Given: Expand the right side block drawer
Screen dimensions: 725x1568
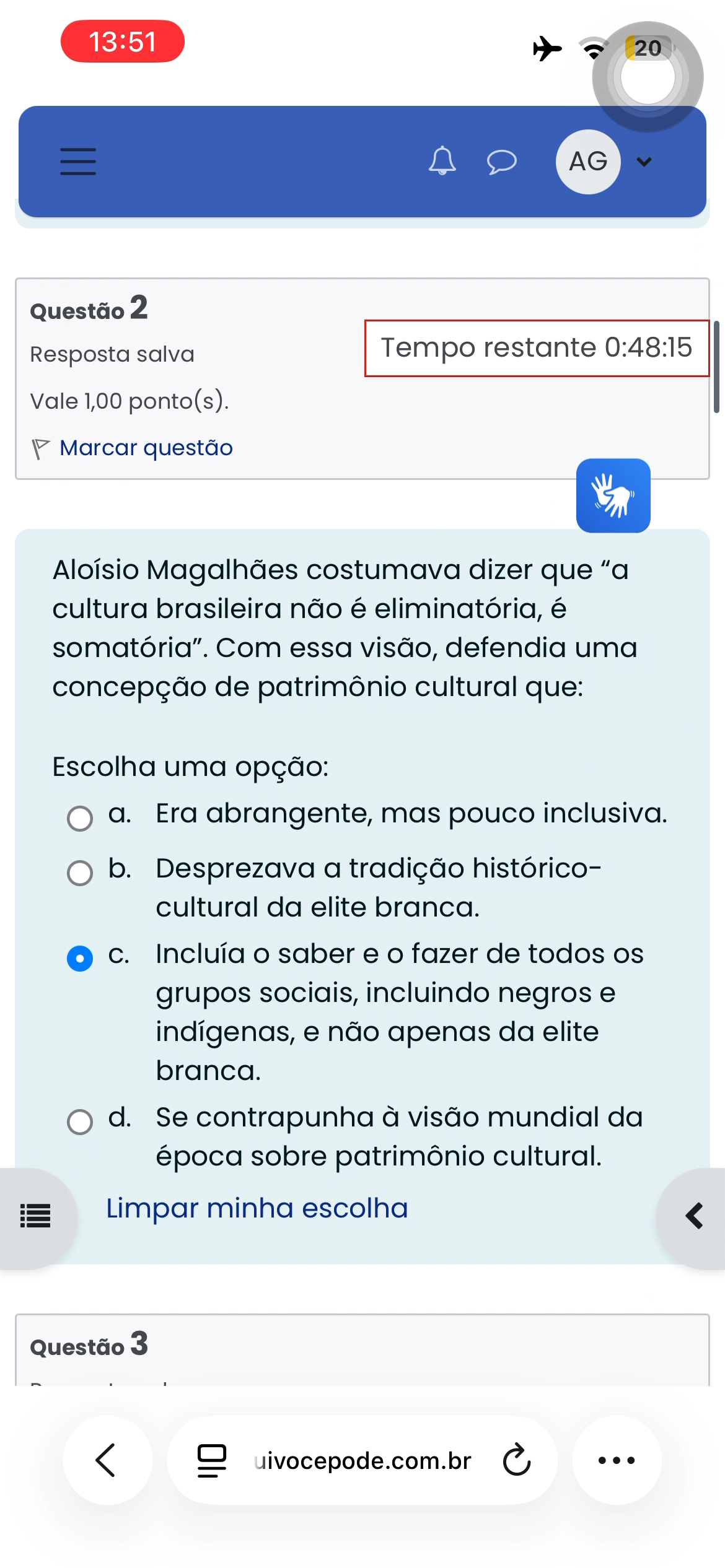Looking at the screenshot, I should (694, 1216).
